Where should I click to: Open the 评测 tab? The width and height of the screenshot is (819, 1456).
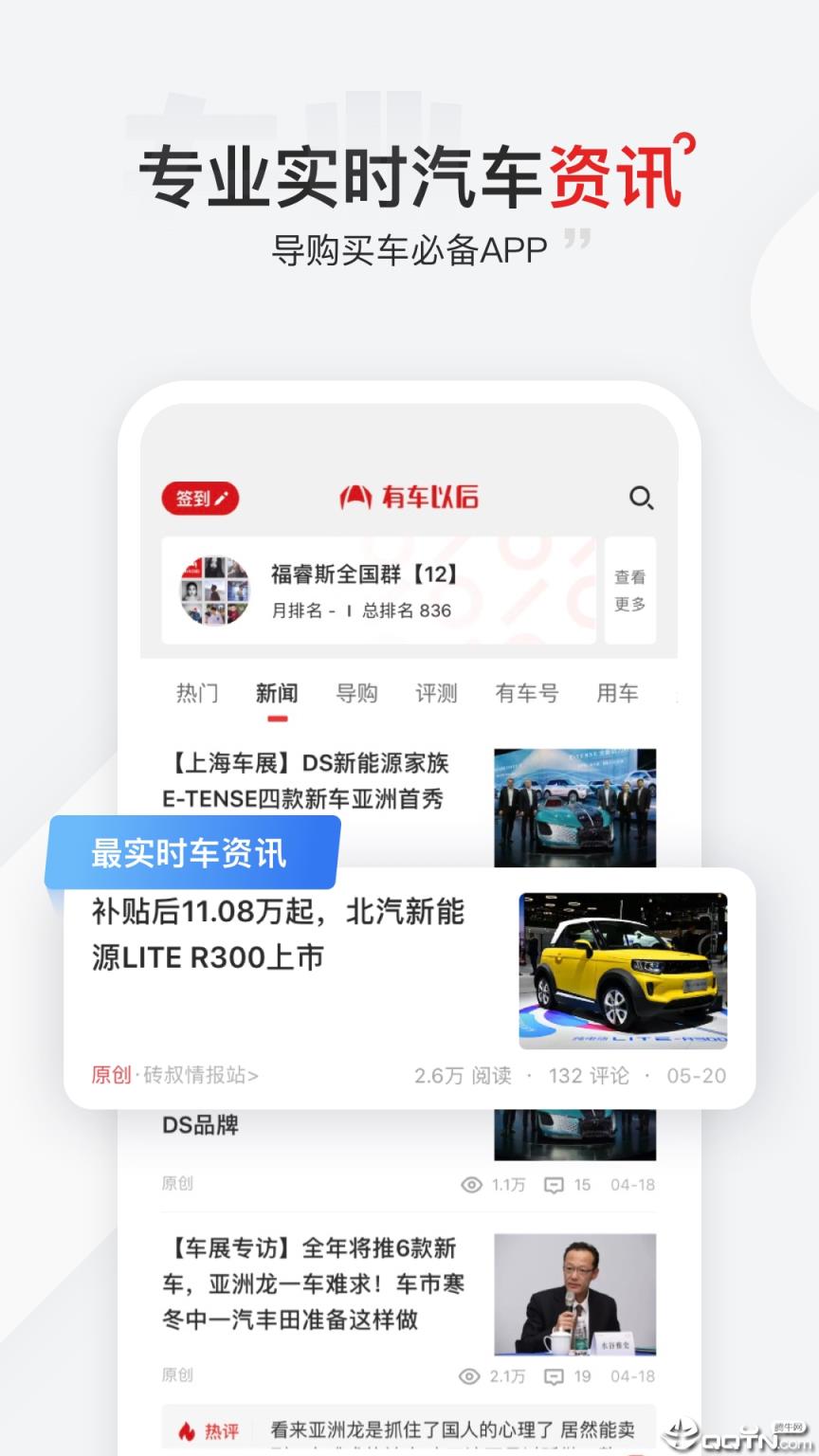[436, 693]
